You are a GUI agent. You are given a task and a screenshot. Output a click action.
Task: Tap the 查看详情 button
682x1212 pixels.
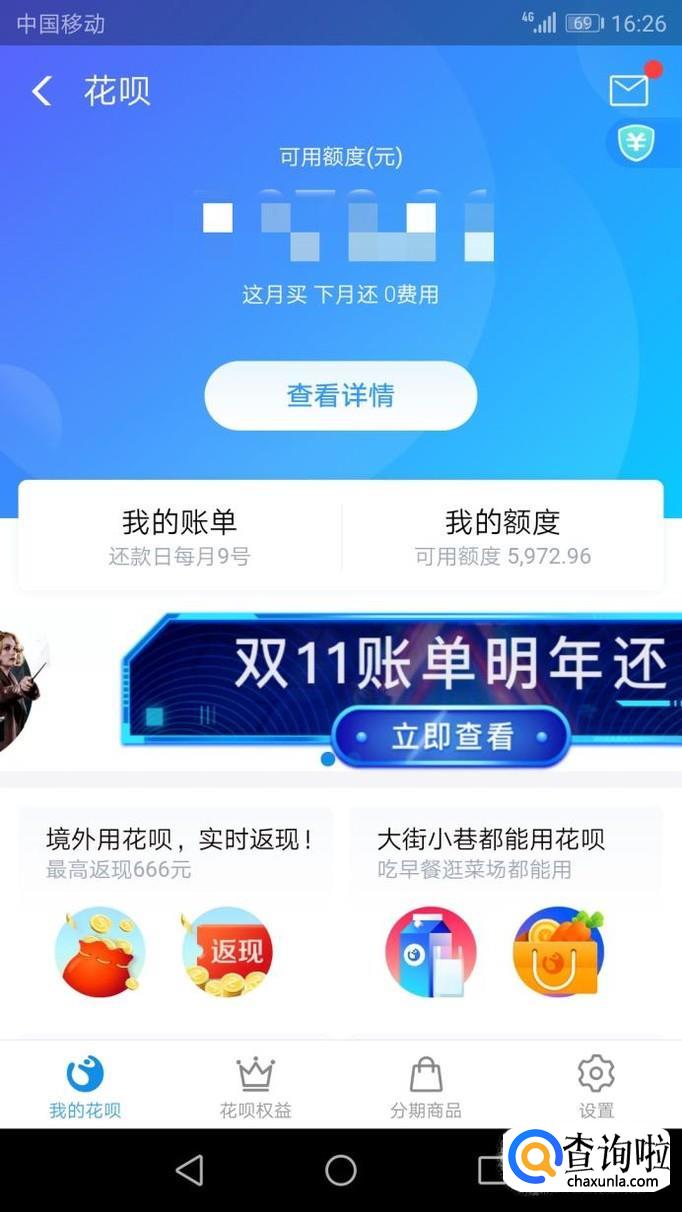(341, 396)
